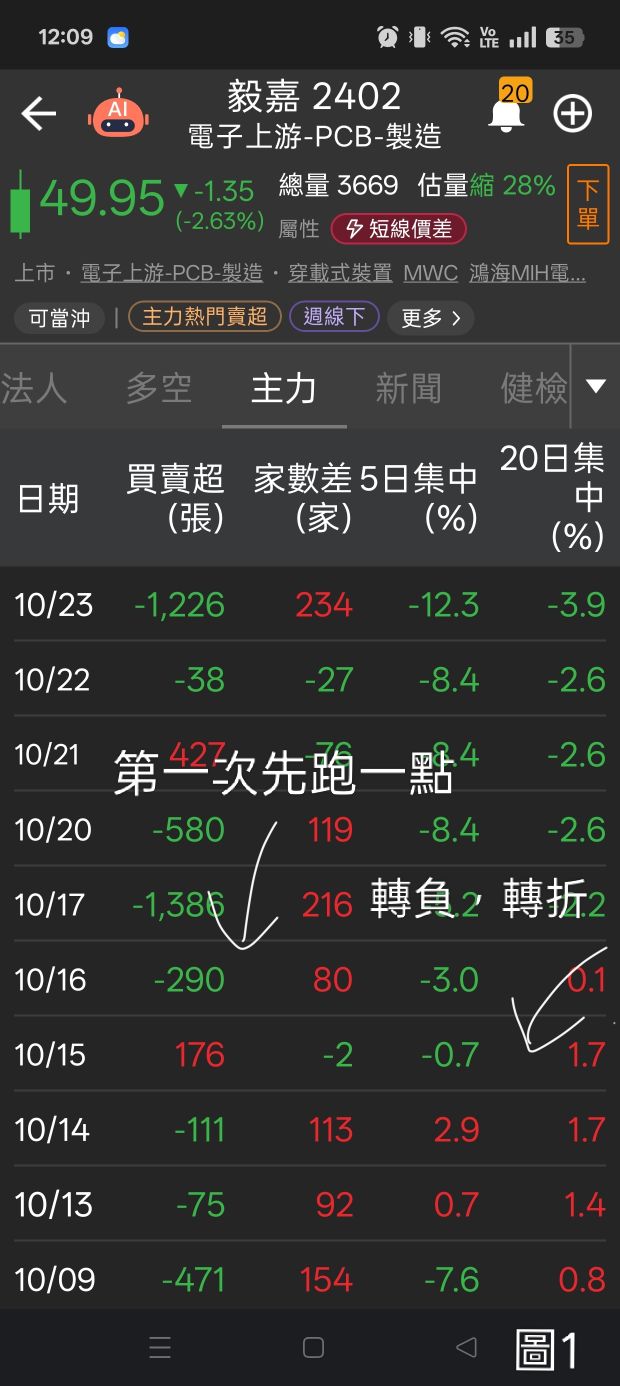The width and height of the screenshot is (620, 1386).
Task: Select the 主力熱門賣超 chip
Action: click(205, 317)
